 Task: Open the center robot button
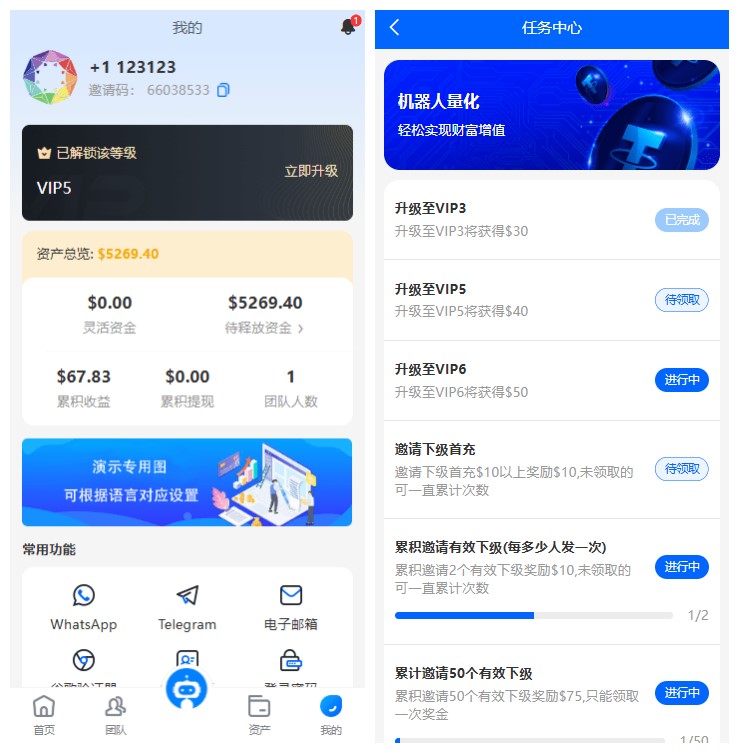(186, 690)
